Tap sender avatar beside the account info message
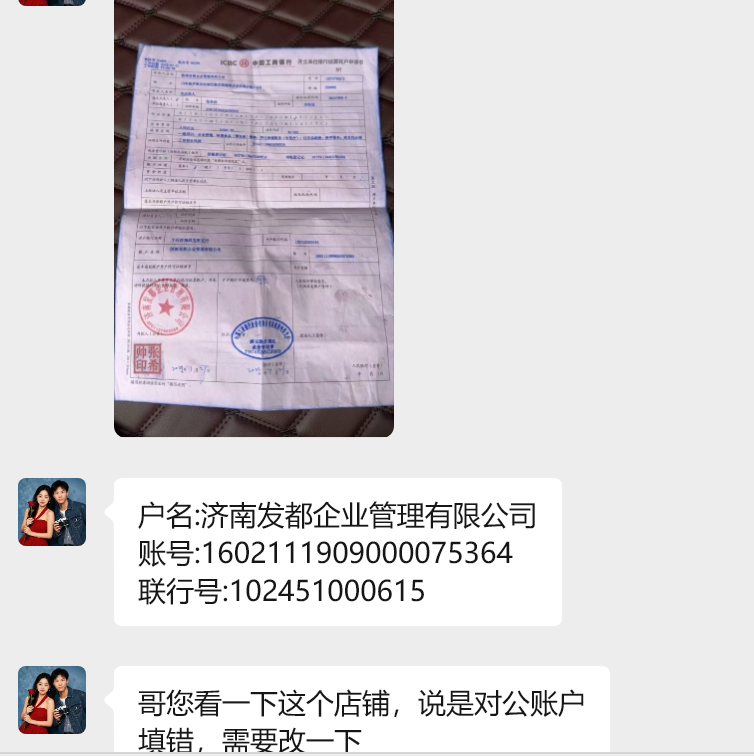Image resolution: width=754 pixels, height=756 pixels. pyautogui.click(x=52, y=512)
